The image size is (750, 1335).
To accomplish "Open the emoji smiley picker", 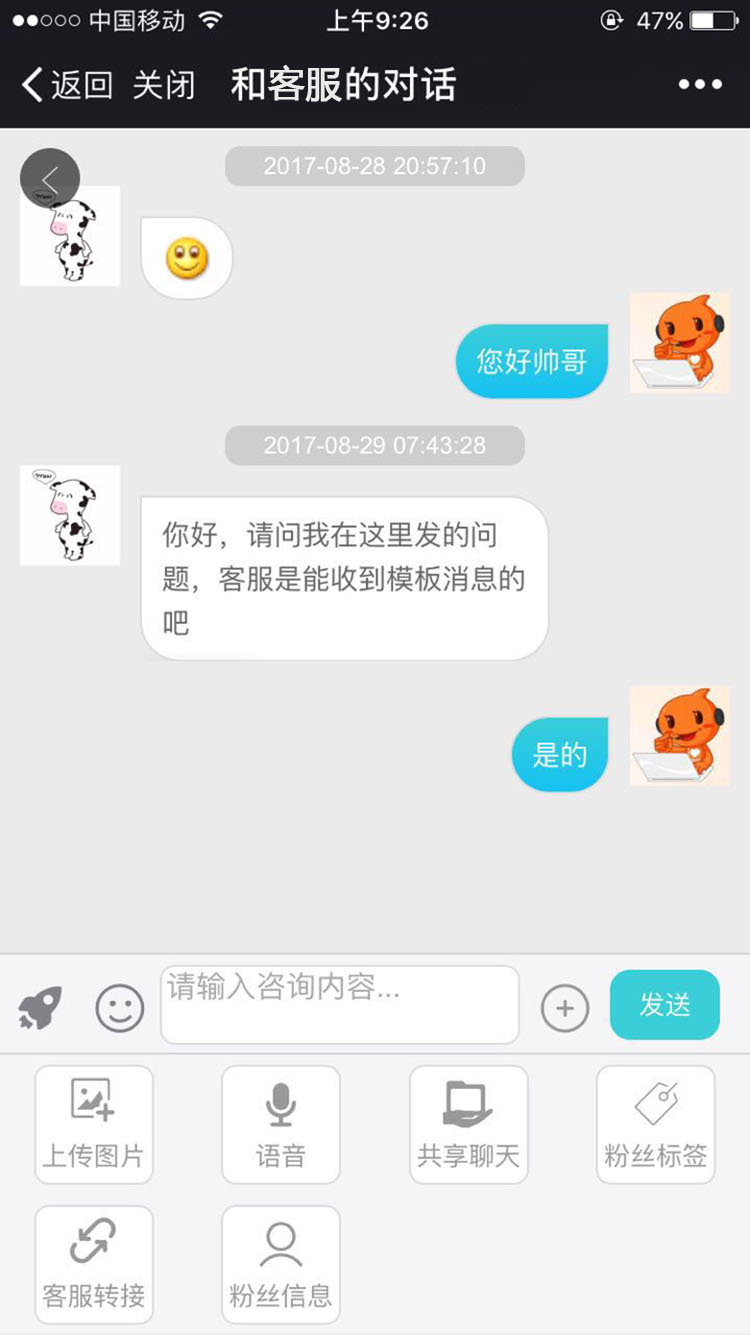I will pyautogui.click(x=120, y=1008).
